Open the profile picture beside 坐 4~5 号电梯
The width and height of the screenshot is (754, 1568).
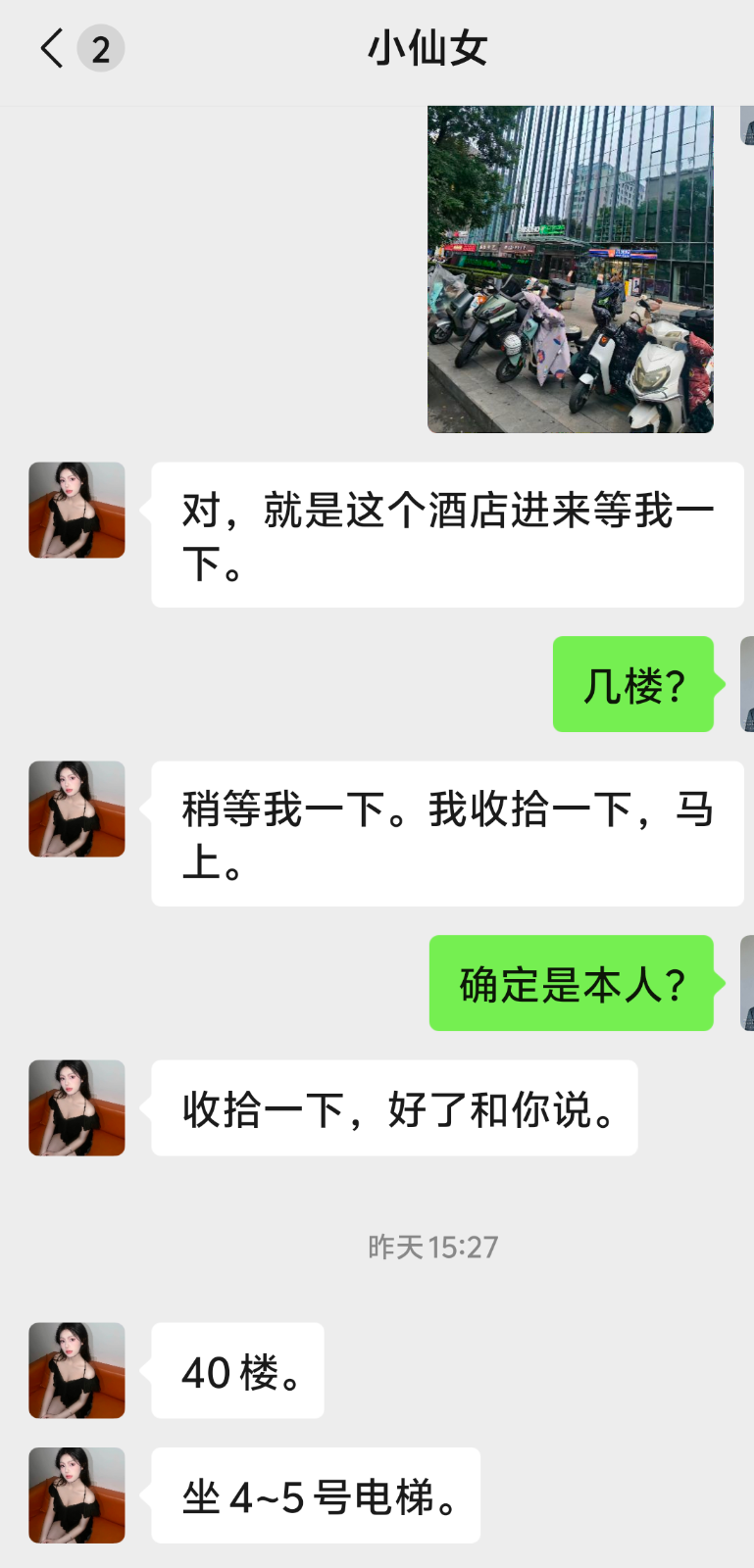tap(76, 1494)
